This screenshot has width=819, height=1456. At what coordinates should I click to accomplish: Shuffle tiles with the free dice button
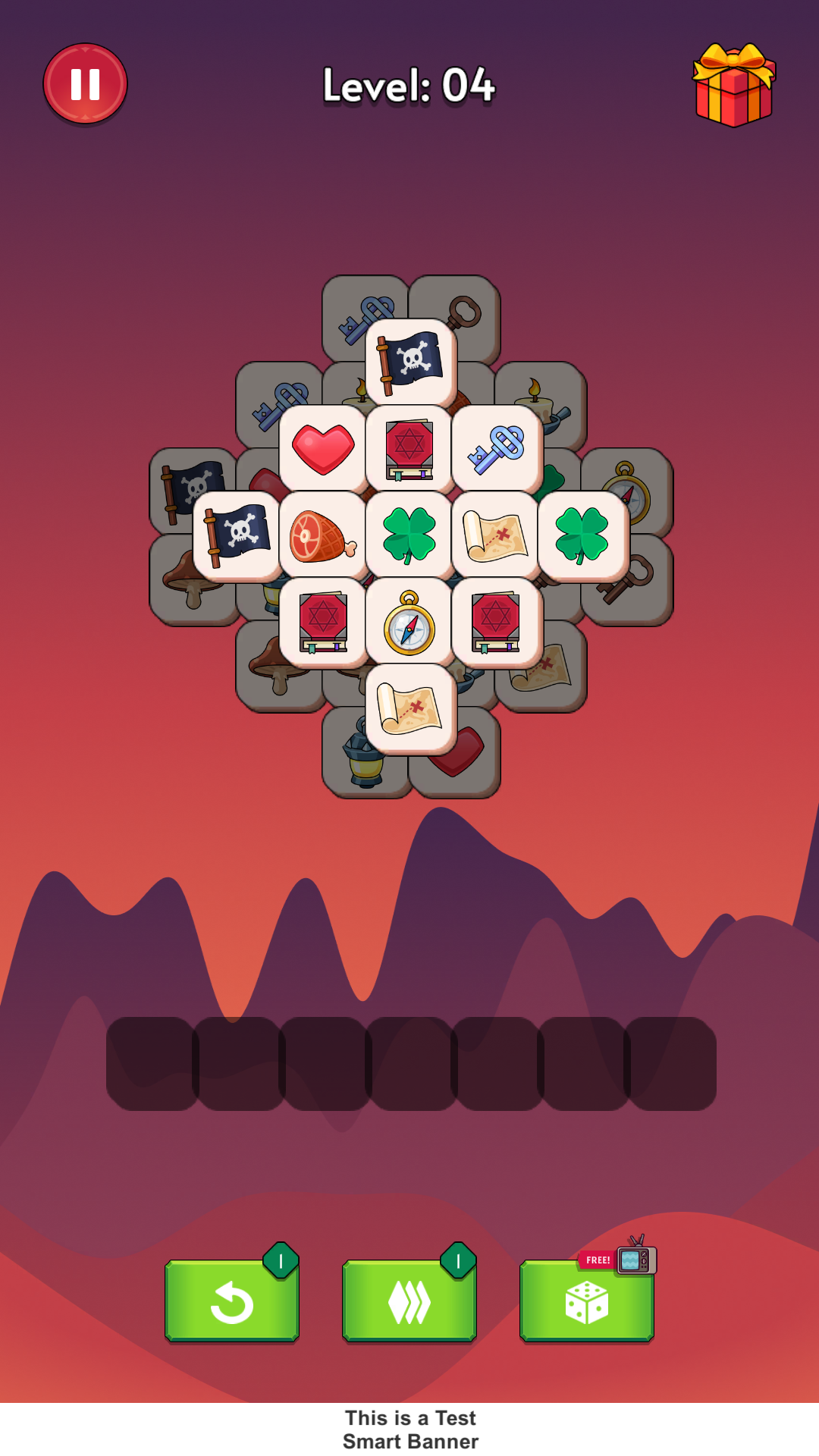coord(586,1301)
